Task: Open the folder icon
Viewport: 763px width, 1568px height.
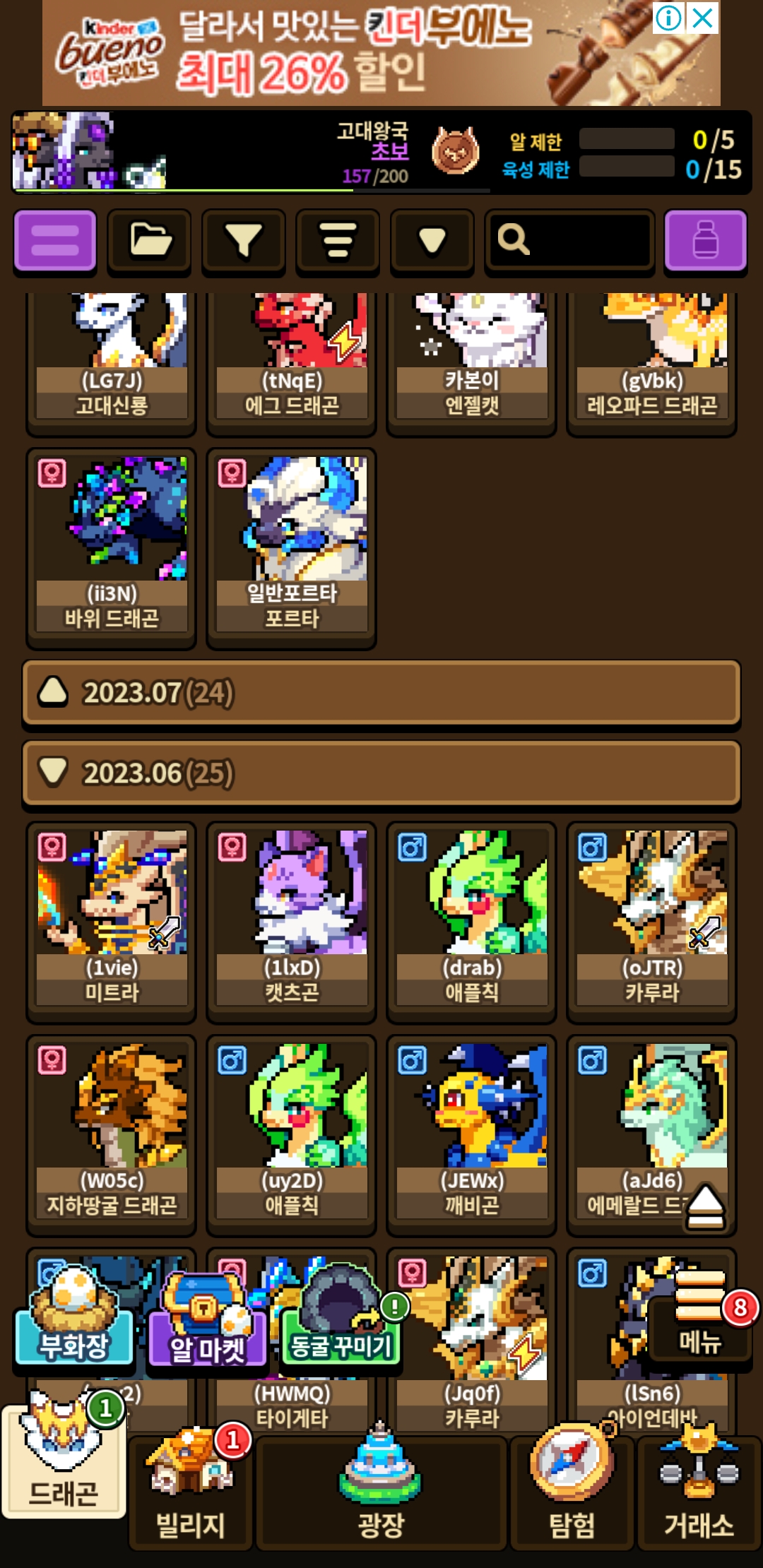Action: point(149,241)
